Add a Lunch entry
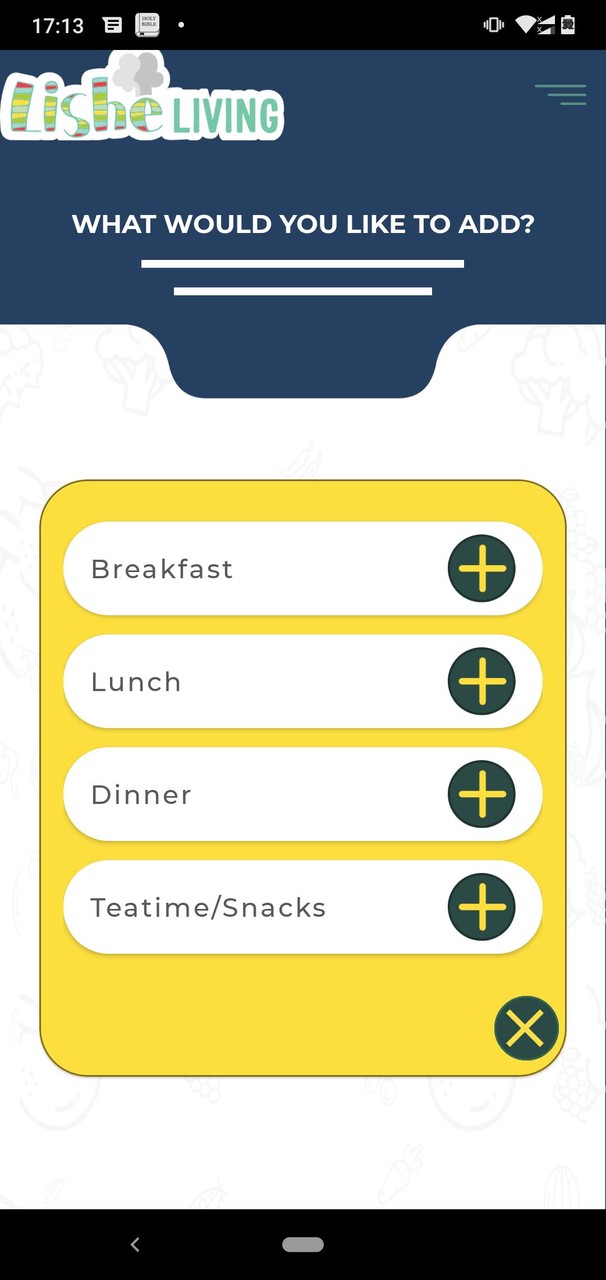 481,682
